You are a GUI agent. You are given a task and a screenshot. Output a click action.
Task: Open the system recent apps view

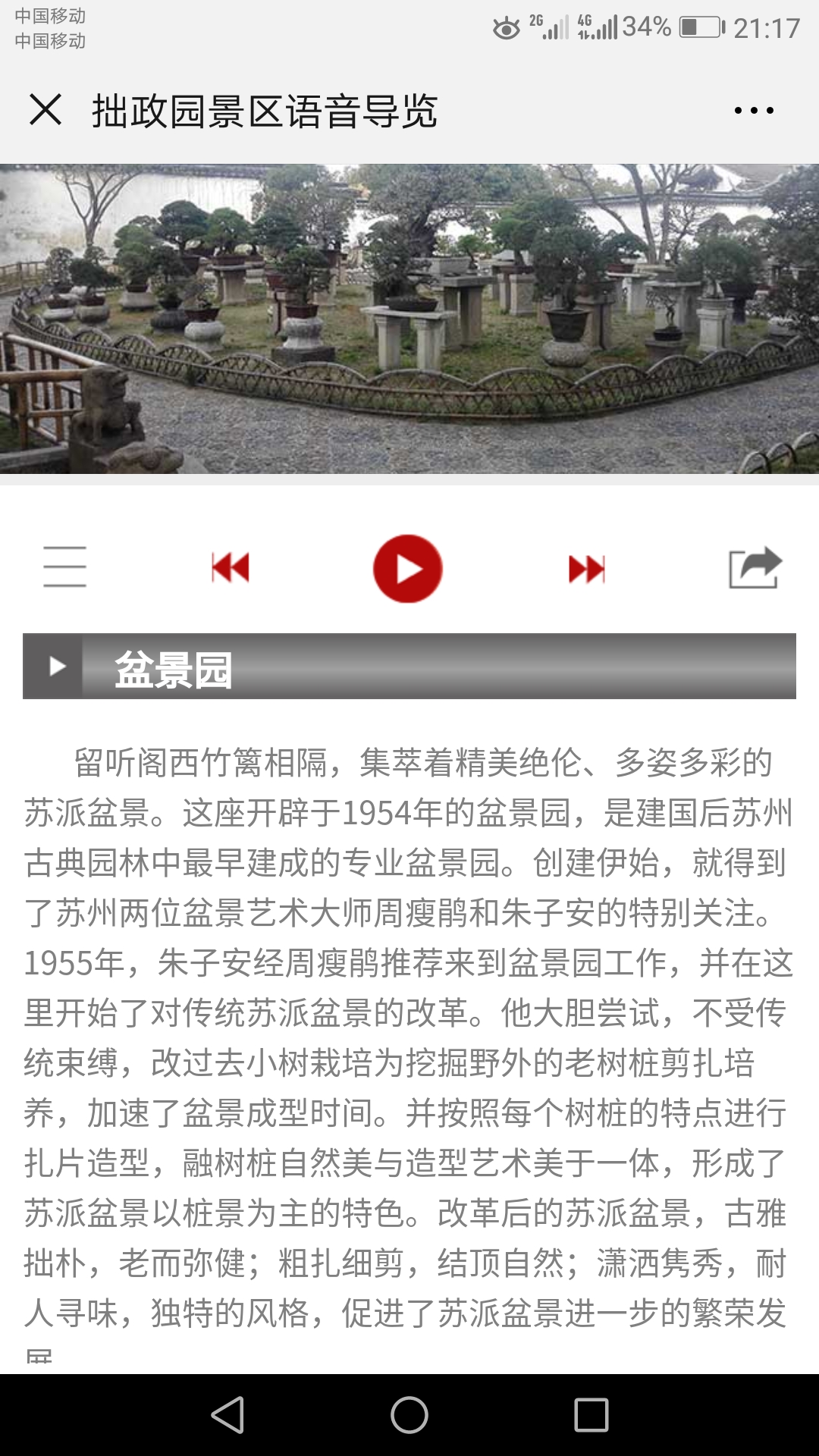(591, 1415)
